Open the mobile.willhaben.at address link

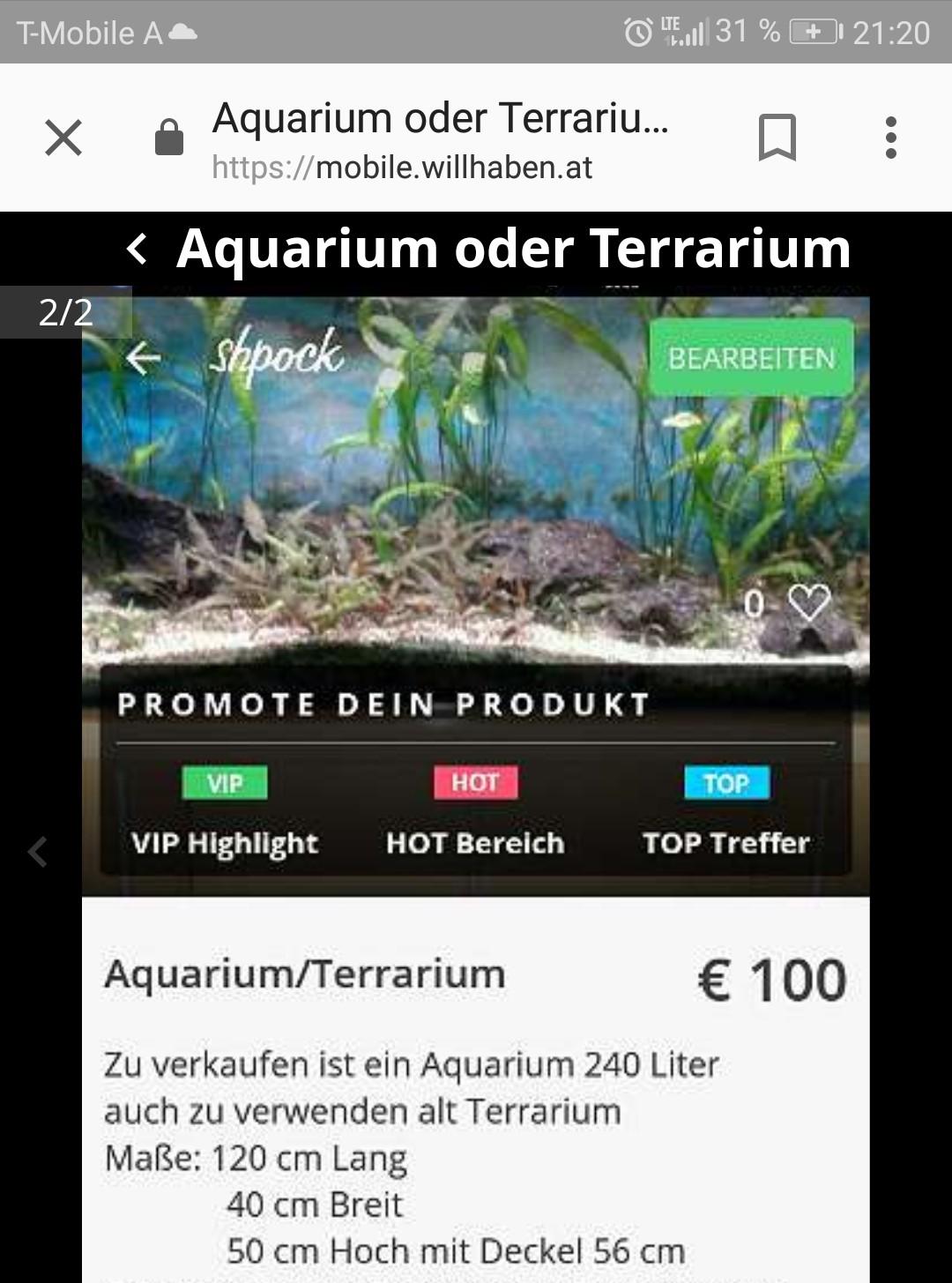pyautogui.click(x=401, y=166)
